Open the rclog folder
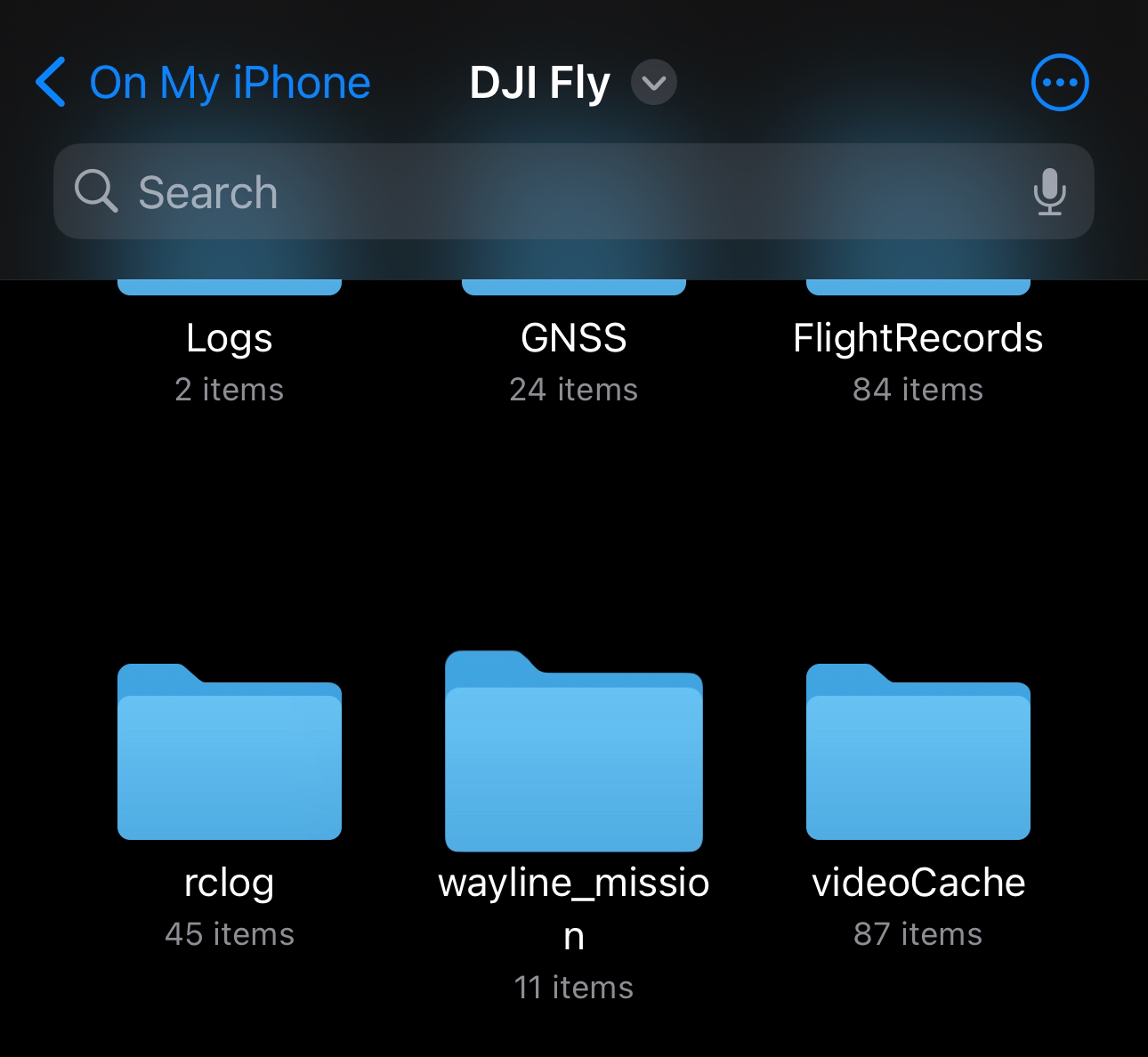1148x1057 pixels. [x=230, y=752]
